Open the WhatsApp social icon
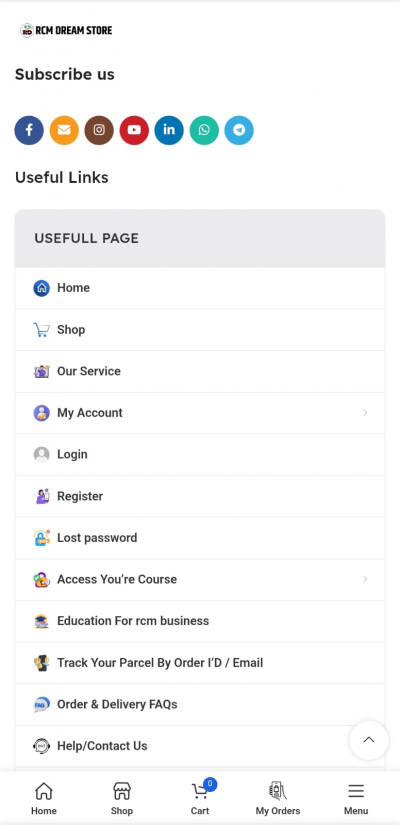The image size is (400, 825). (x=204, y=130)
